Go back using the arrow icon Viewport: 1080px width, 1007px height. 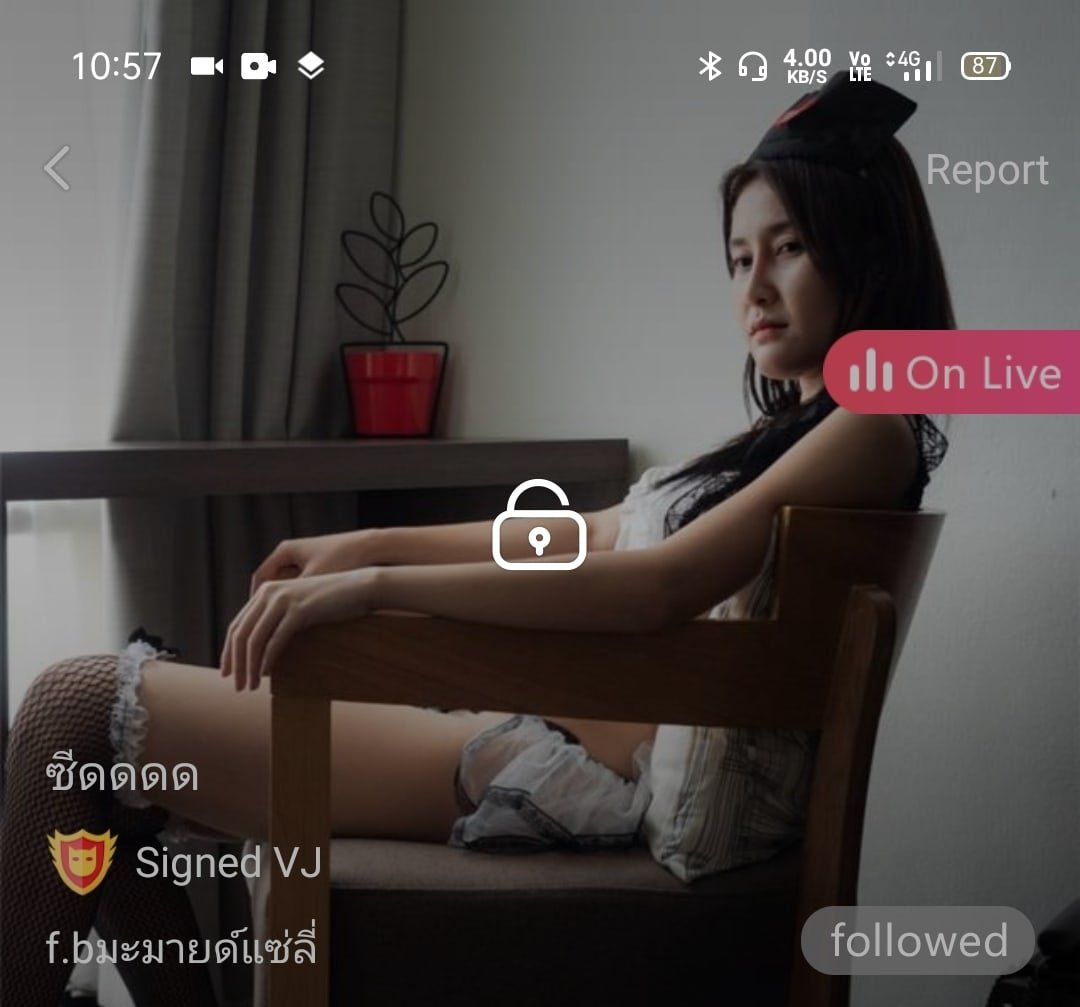57,168
